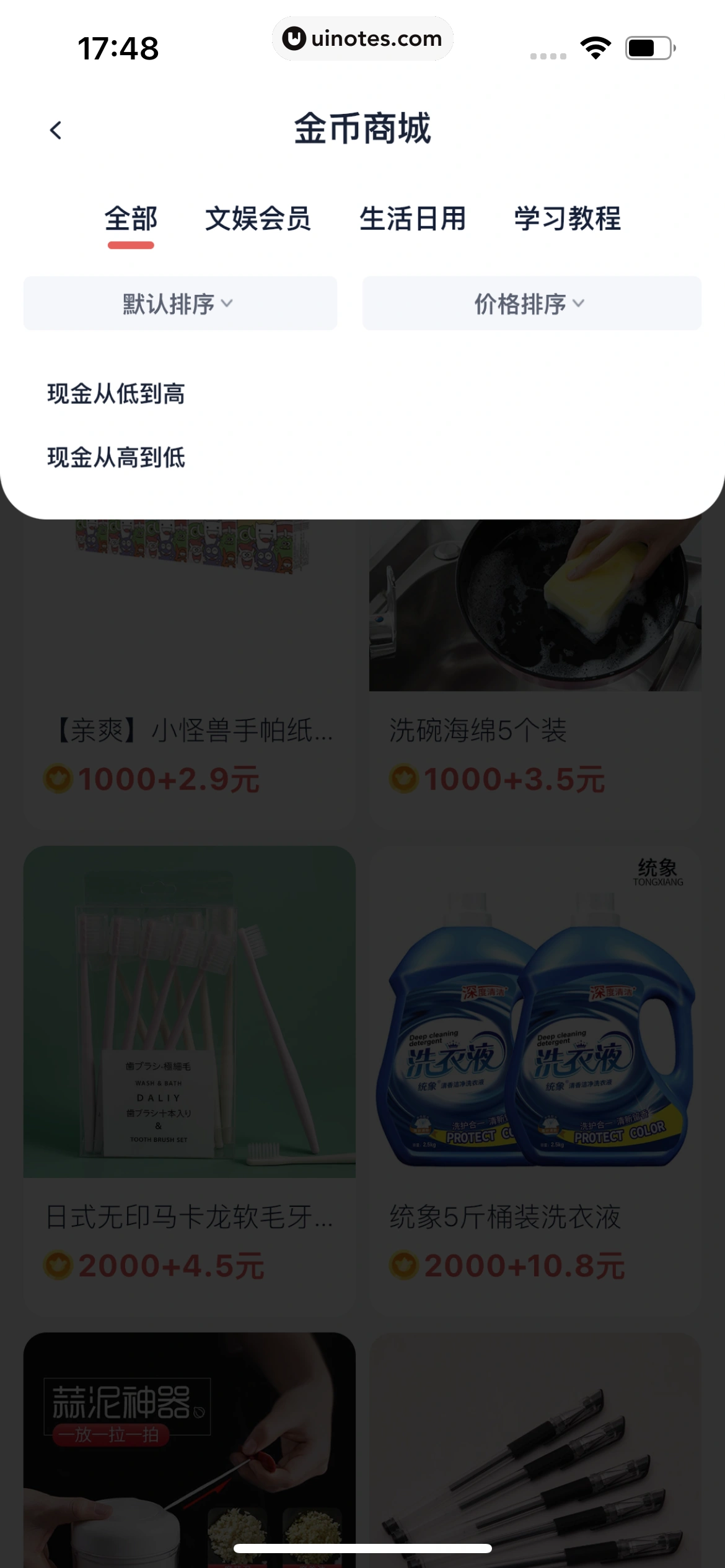Screen dimensions: 725x1568
Task: Open the 学习教程 tab
Action: point(567,219)
